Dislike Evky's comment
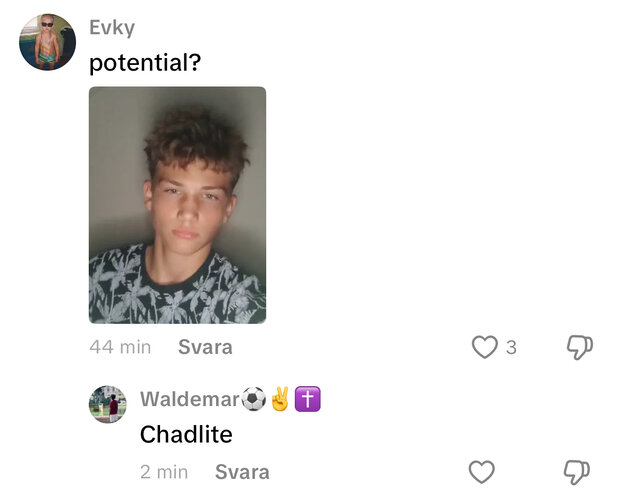 (x=579, y=347)
